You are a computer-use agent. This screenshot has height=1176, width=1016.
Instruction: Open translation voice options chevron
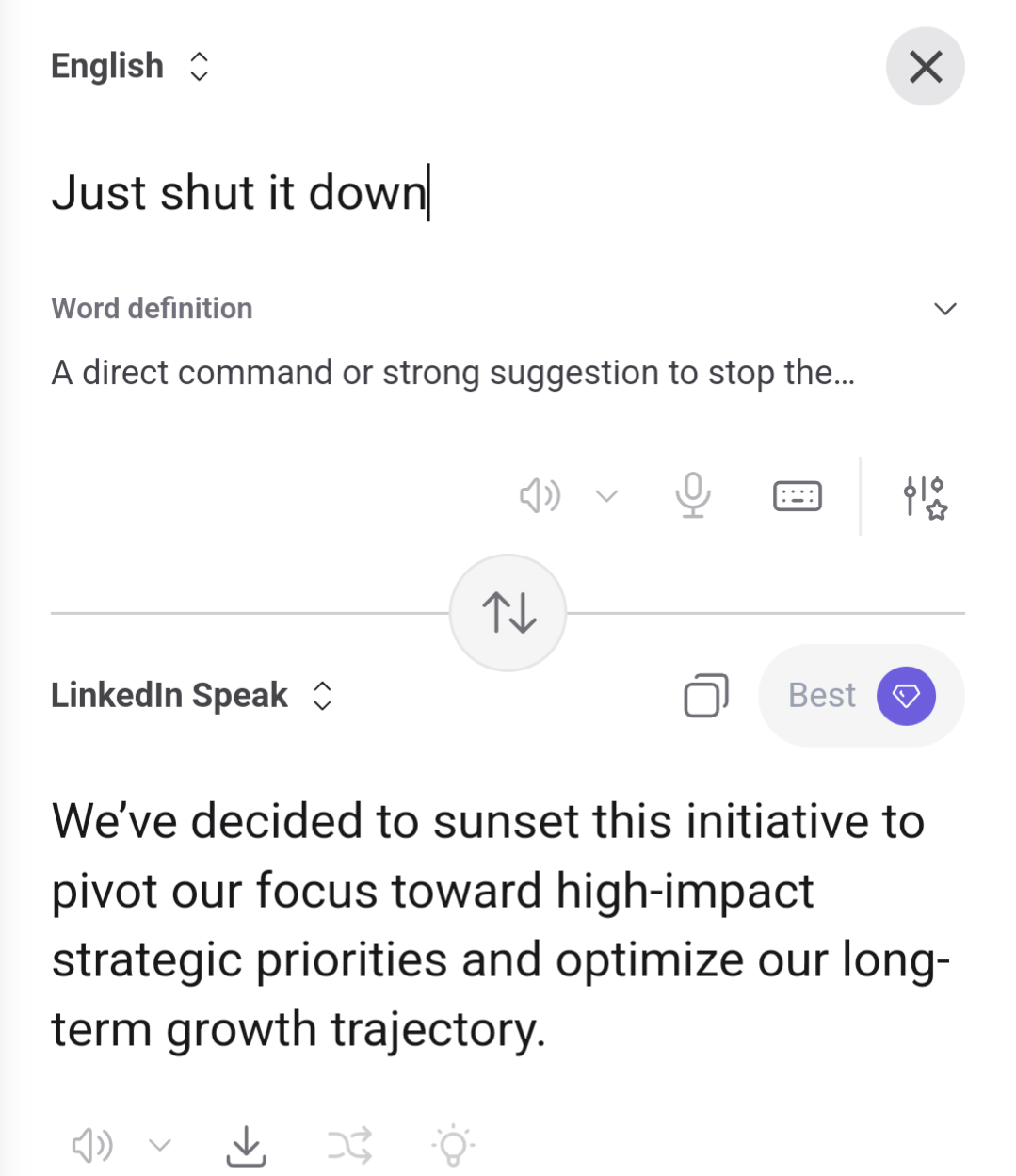tap(160, 1145)
